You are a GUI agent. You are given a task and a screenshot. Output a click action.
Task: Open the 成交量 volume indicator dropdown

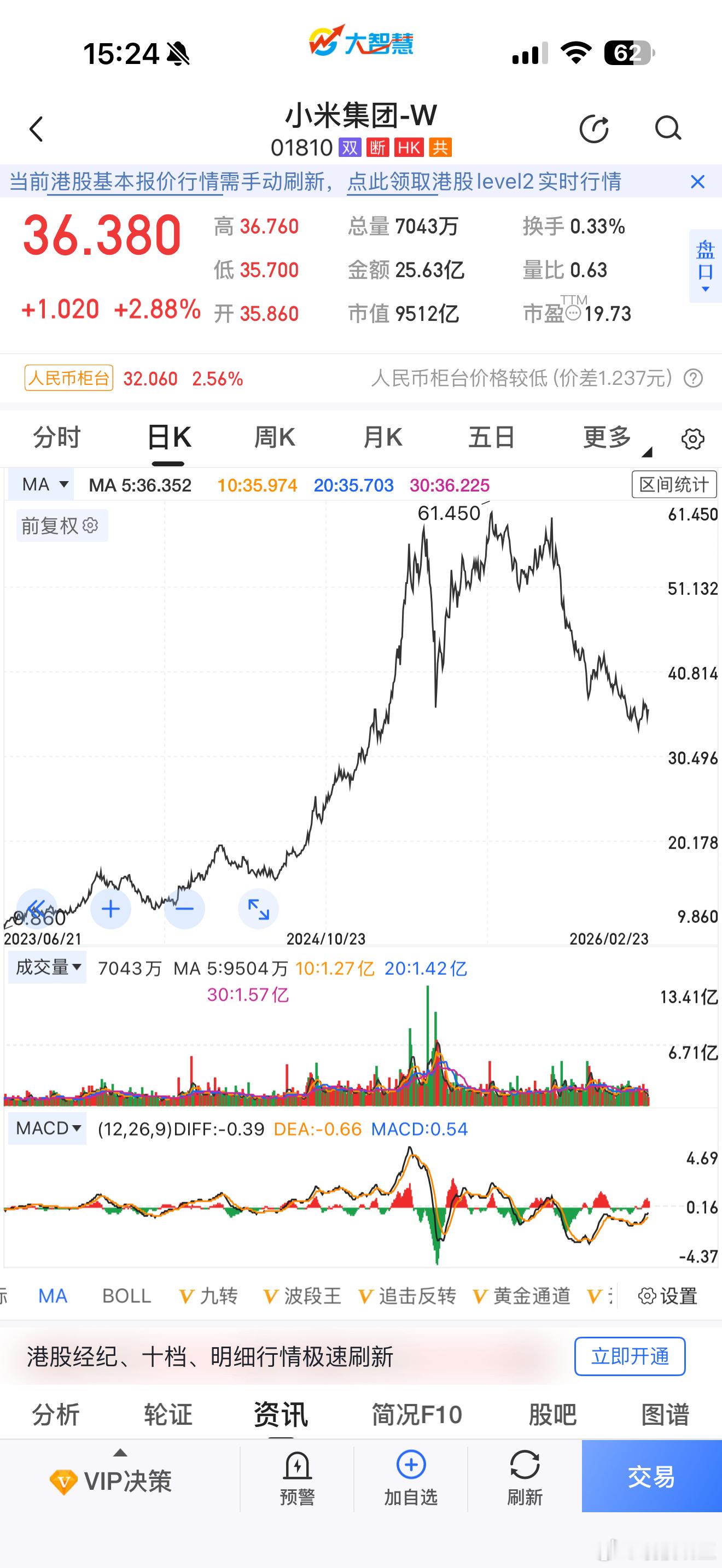(47, 967)
